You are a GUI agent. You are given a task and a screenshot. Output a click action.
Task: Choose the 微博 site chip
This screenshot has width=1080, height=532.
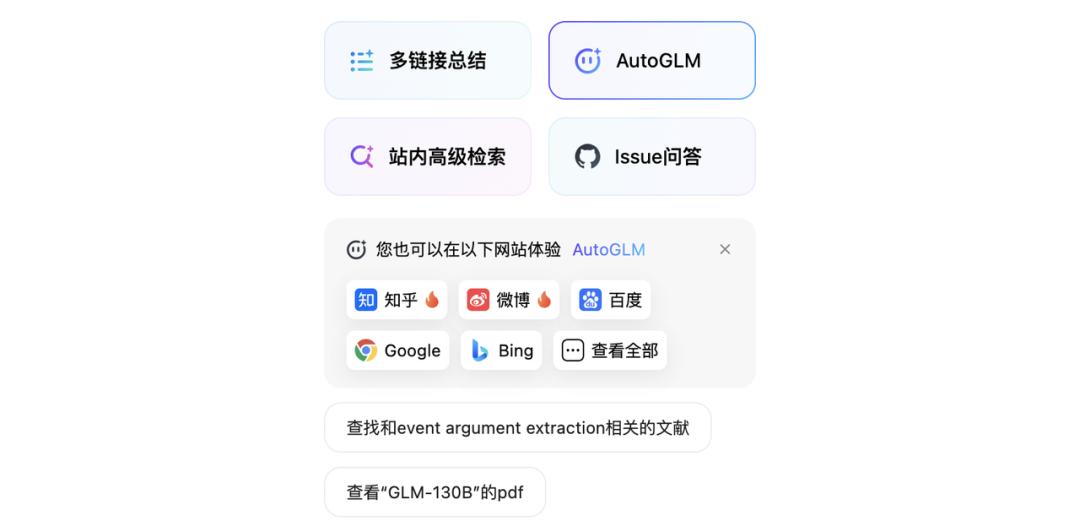509,300
